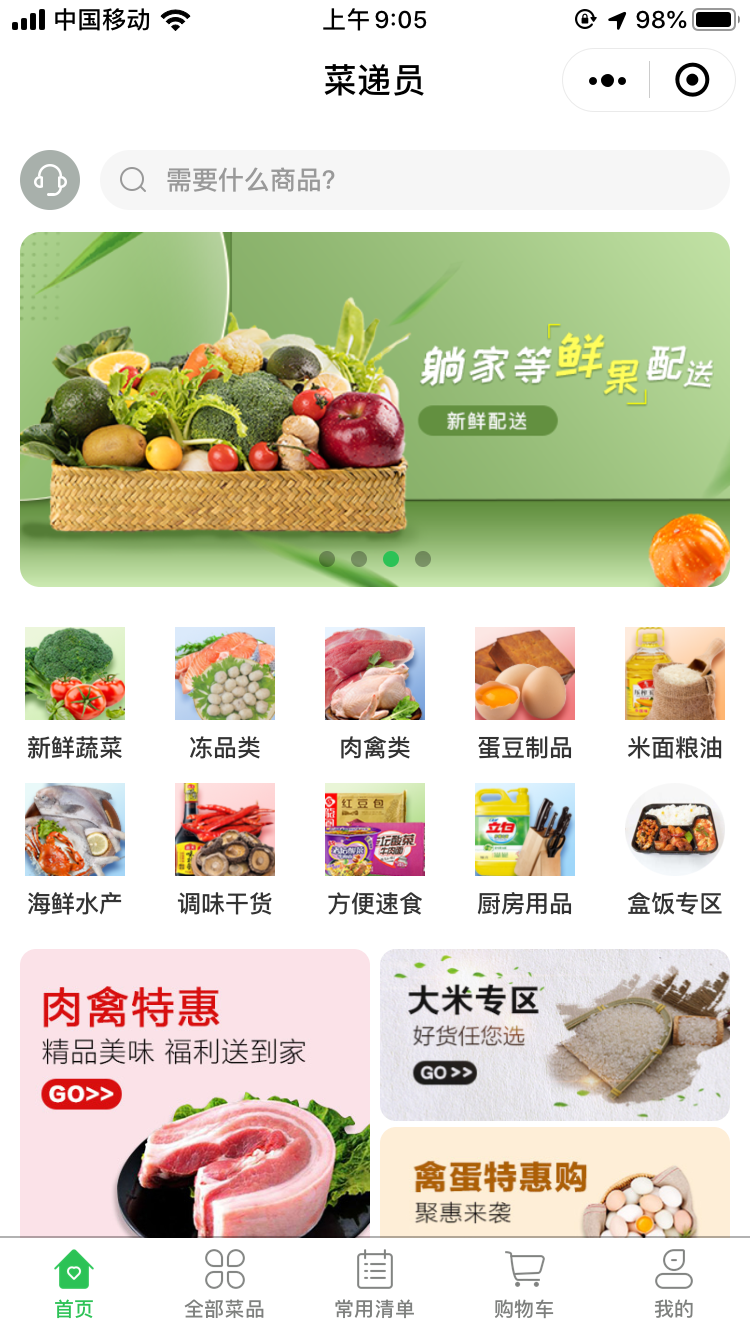
Task: Browse the 冻品类 category
Action: click(225, 692)
